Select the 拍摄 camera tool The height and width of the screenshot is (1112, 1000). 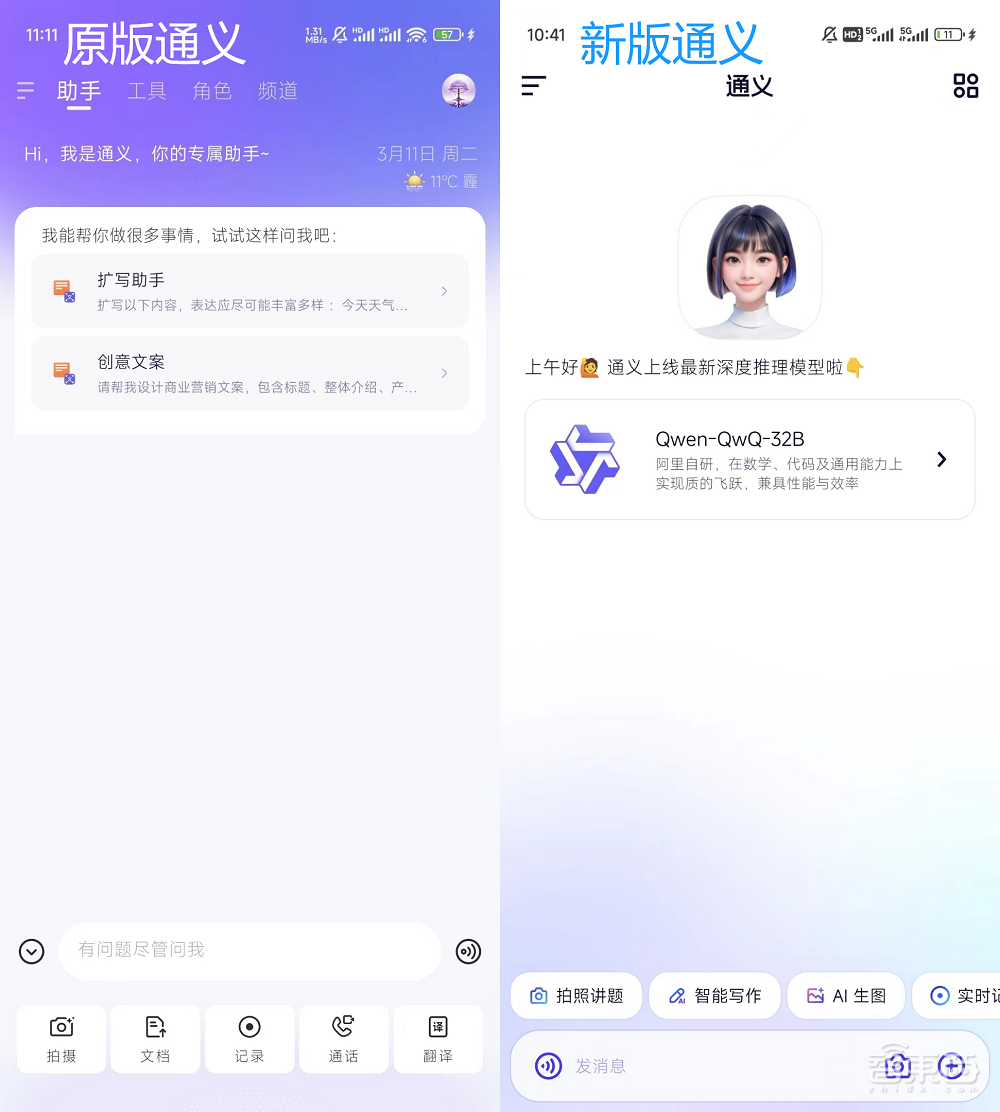61,1038
